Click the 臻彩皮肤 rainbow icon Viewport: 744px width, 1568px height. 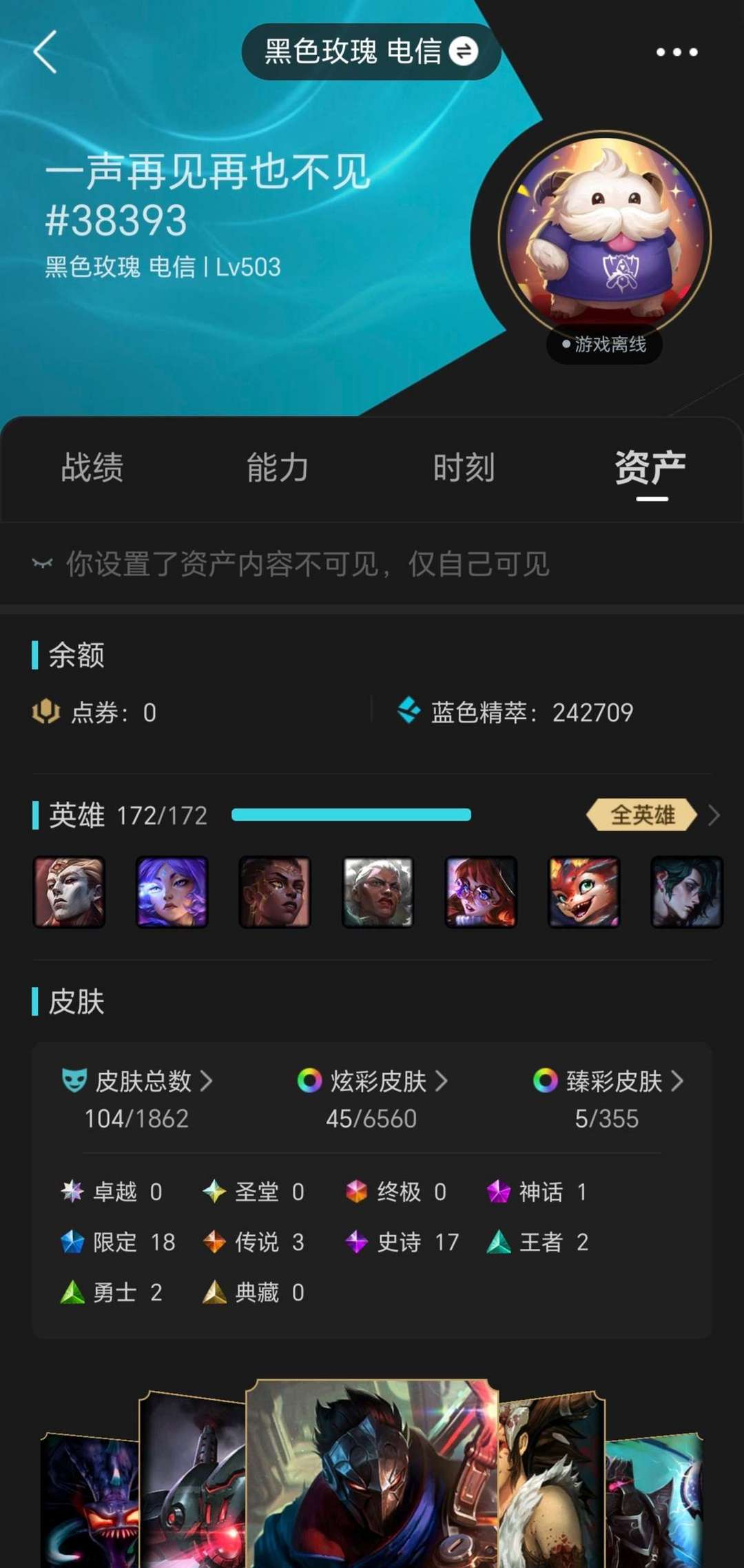click(x=544, y=1082)
